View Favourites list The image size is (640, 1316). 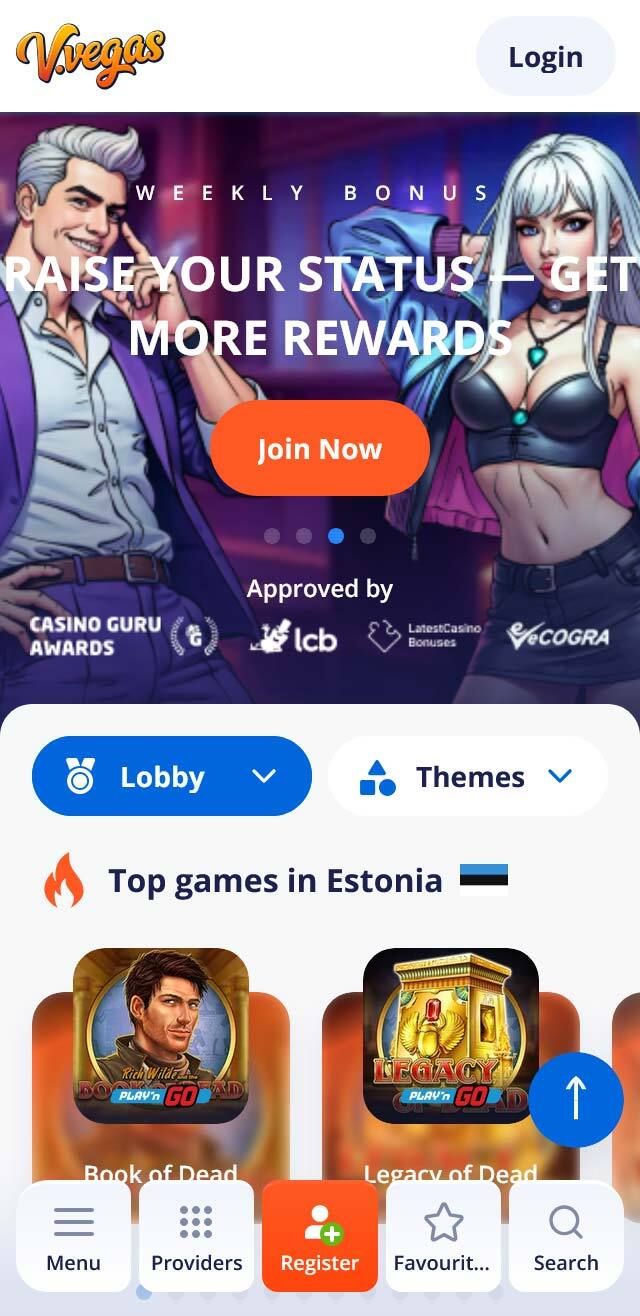point(443,1237)
